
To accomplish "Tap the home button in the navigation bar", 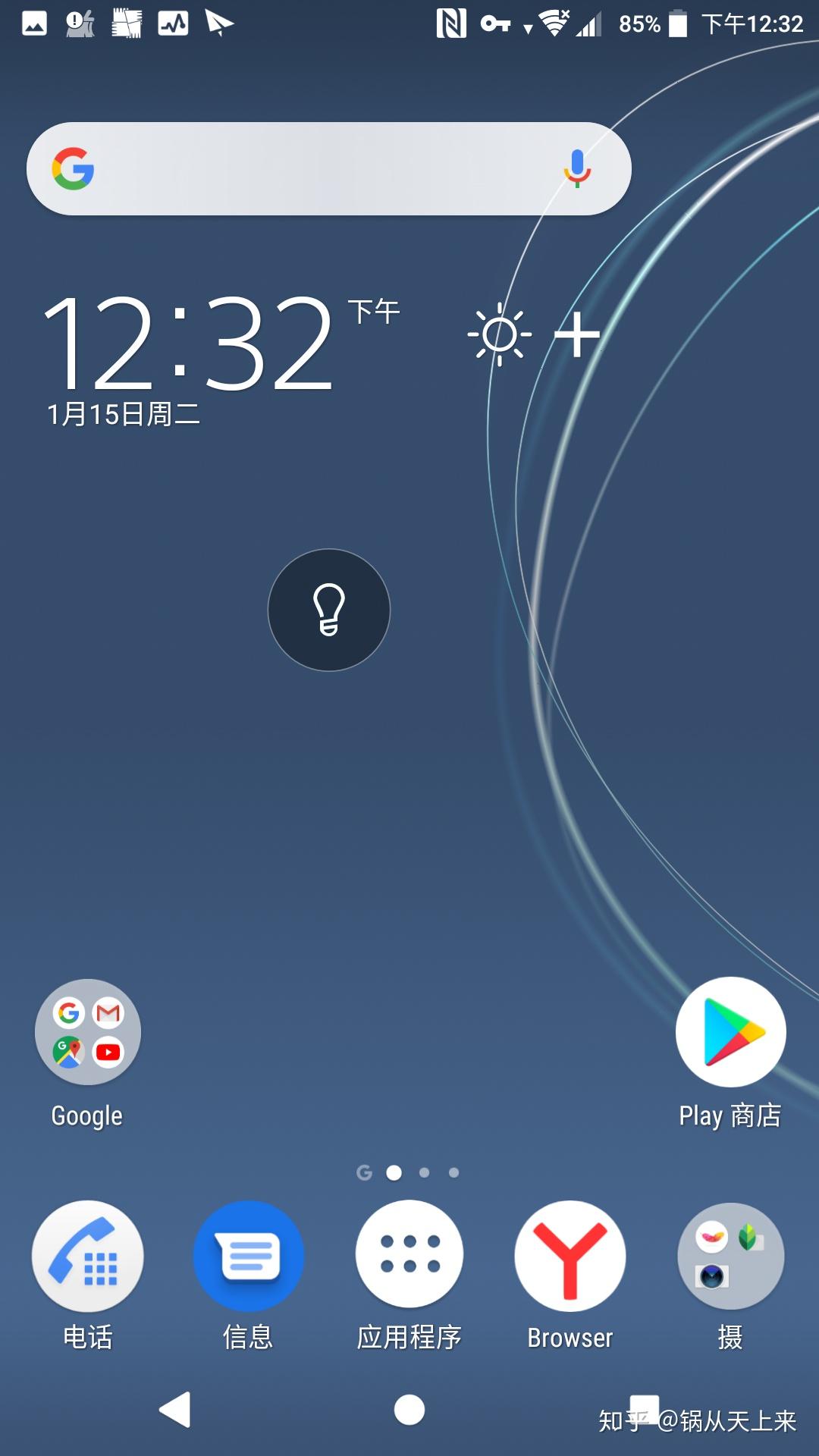I will (409, 1410).
